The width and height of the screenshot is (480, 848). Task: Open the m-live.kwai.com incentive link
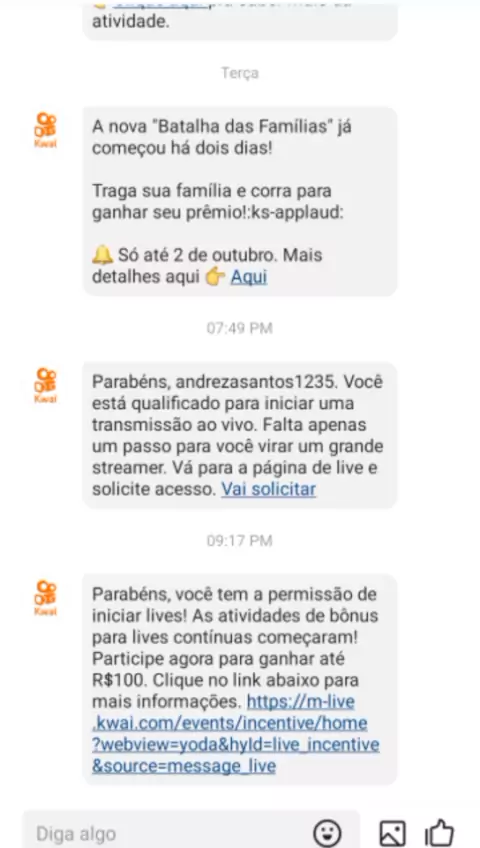pyautogui.click(x=236, y=734)
